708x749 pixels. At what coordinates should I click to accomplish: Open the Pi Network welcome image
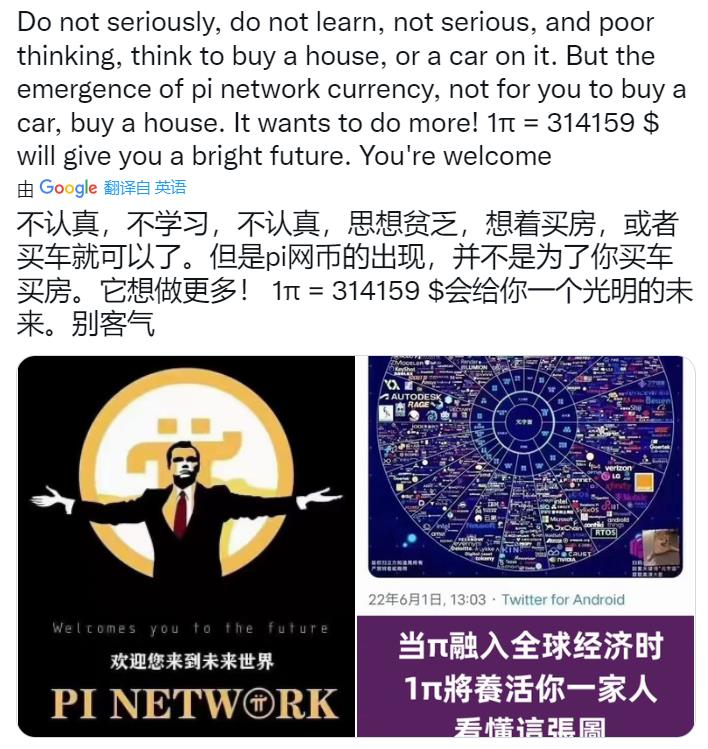[186, 545]
